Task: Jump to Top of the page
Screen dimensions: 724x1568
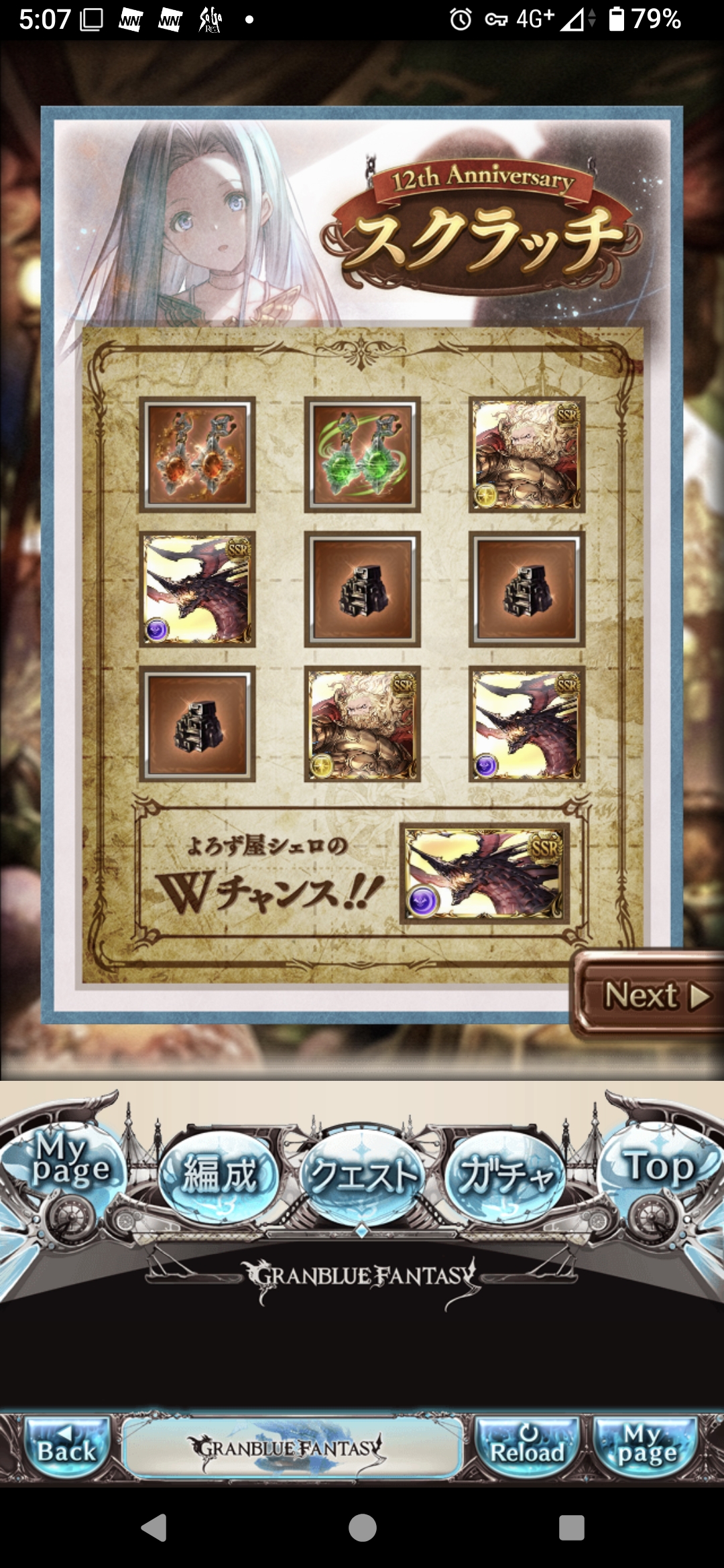Action: [659, 1166]
